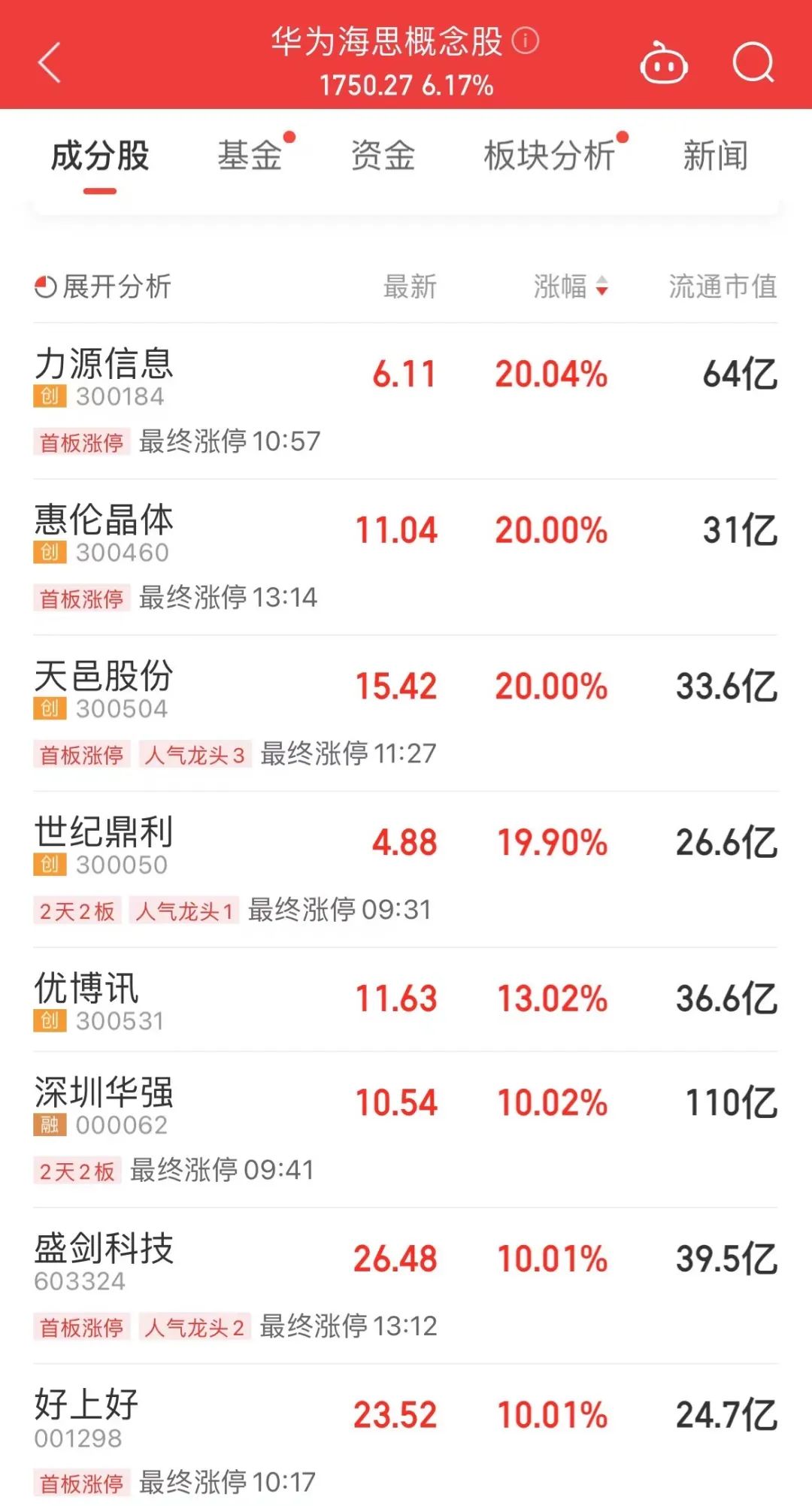This screenshot has height=1506, width=812.
Task: Sort the list by 流通市值
Action: (723, 286)
